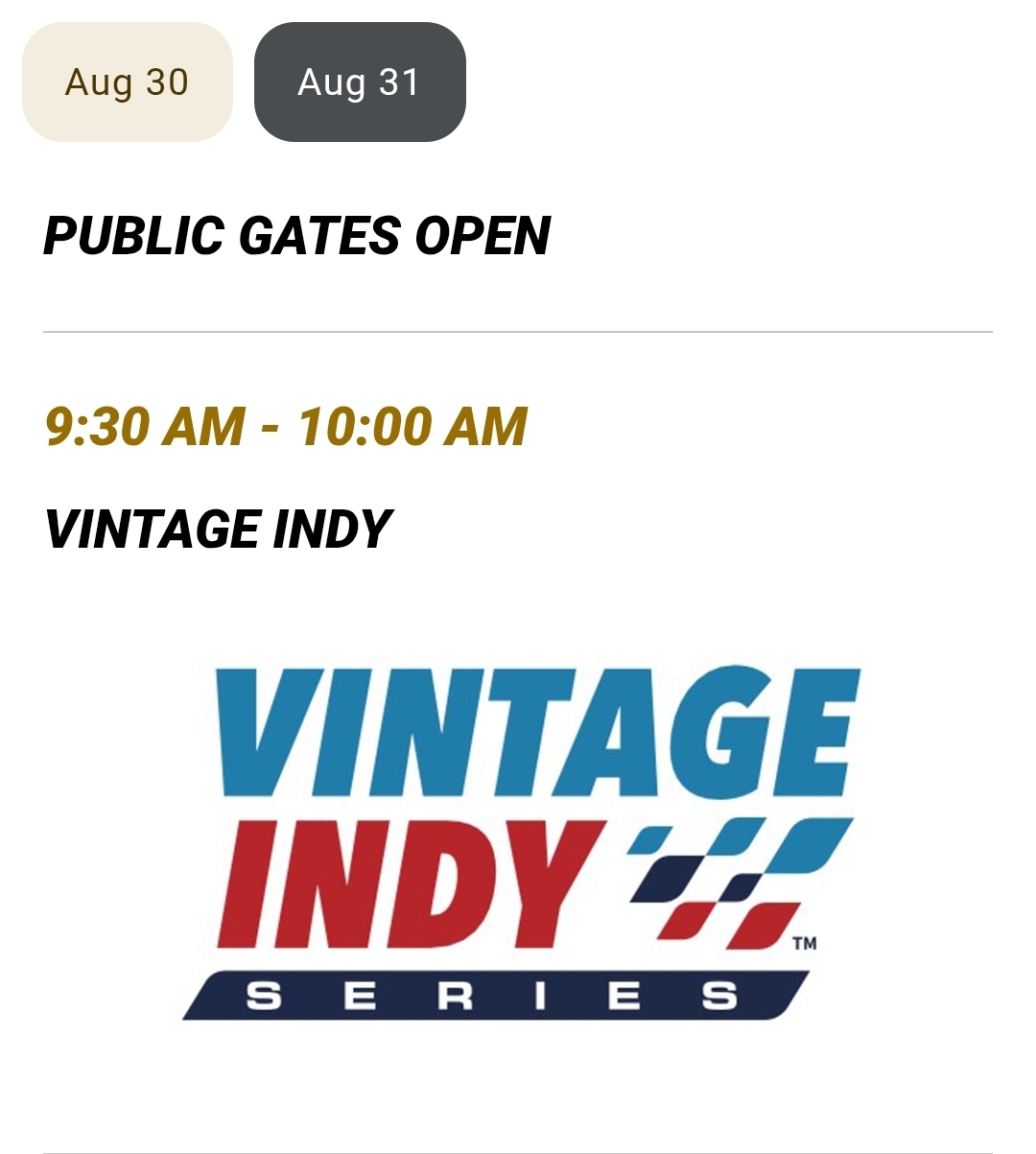Viewport: 1036px width, 1154px height.
Task: Select the Aug 31 date tab
Action: point(360,82)
